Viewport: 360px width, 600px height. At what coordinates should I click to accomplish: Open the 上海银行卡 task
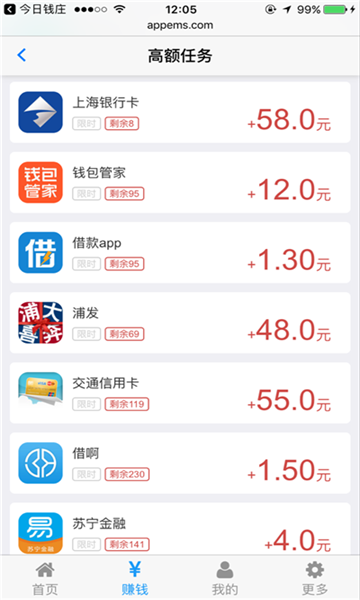point(180,112)
